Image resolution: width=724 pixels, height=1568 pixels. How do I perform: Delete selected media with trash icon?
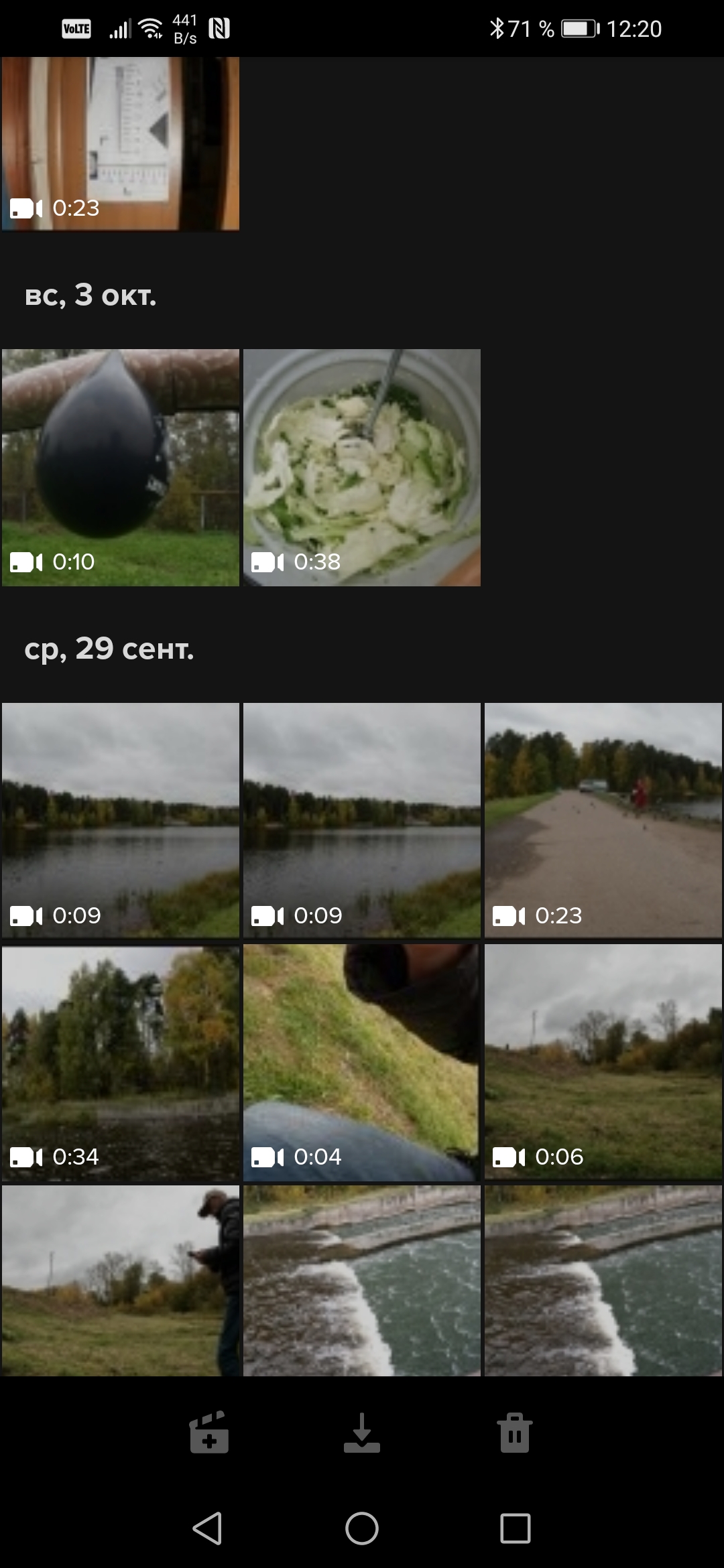(x=515, y=1433)
